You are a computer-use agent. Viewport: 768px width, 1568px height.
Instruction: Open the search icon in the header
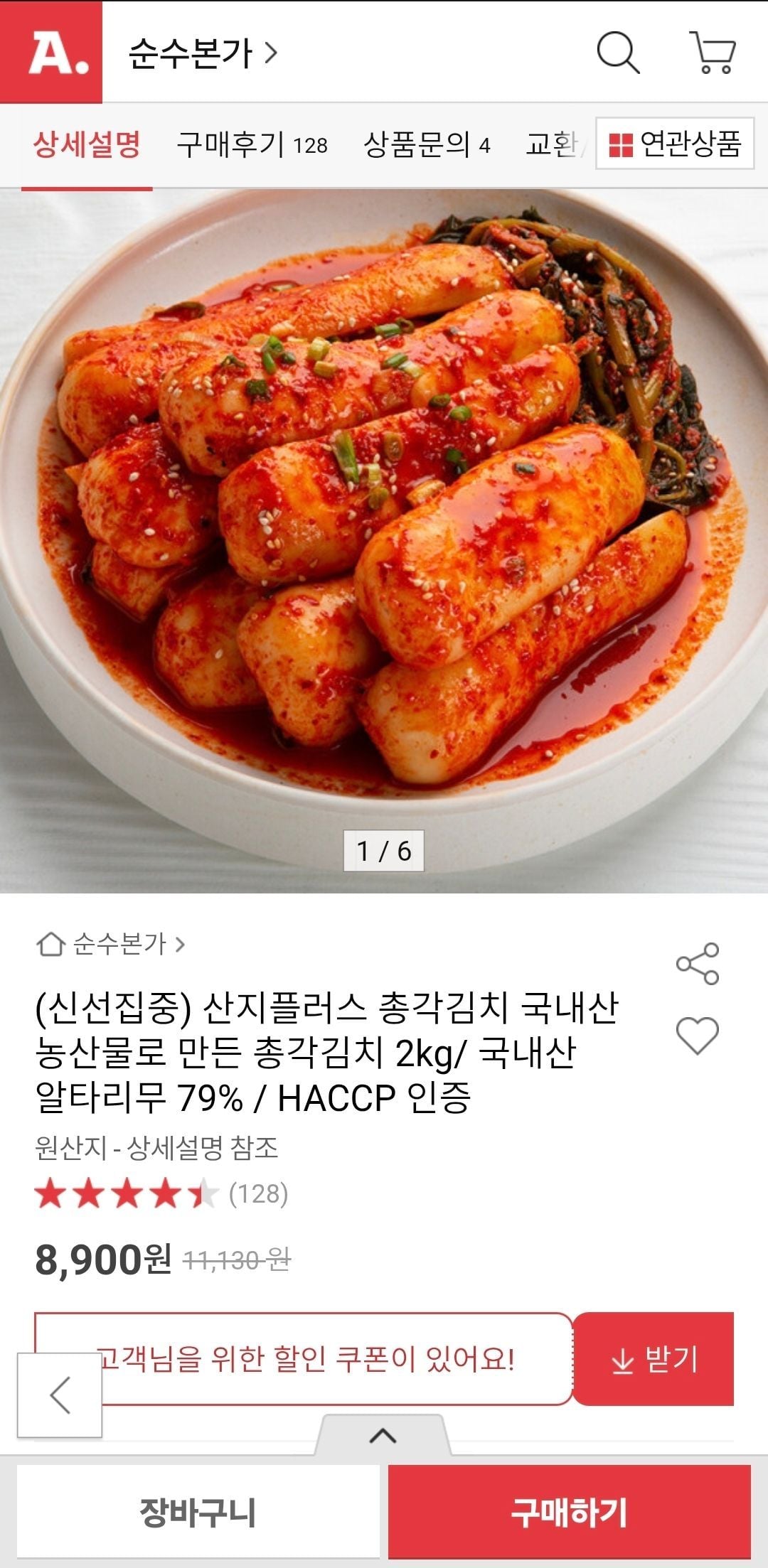click(617, 53)
